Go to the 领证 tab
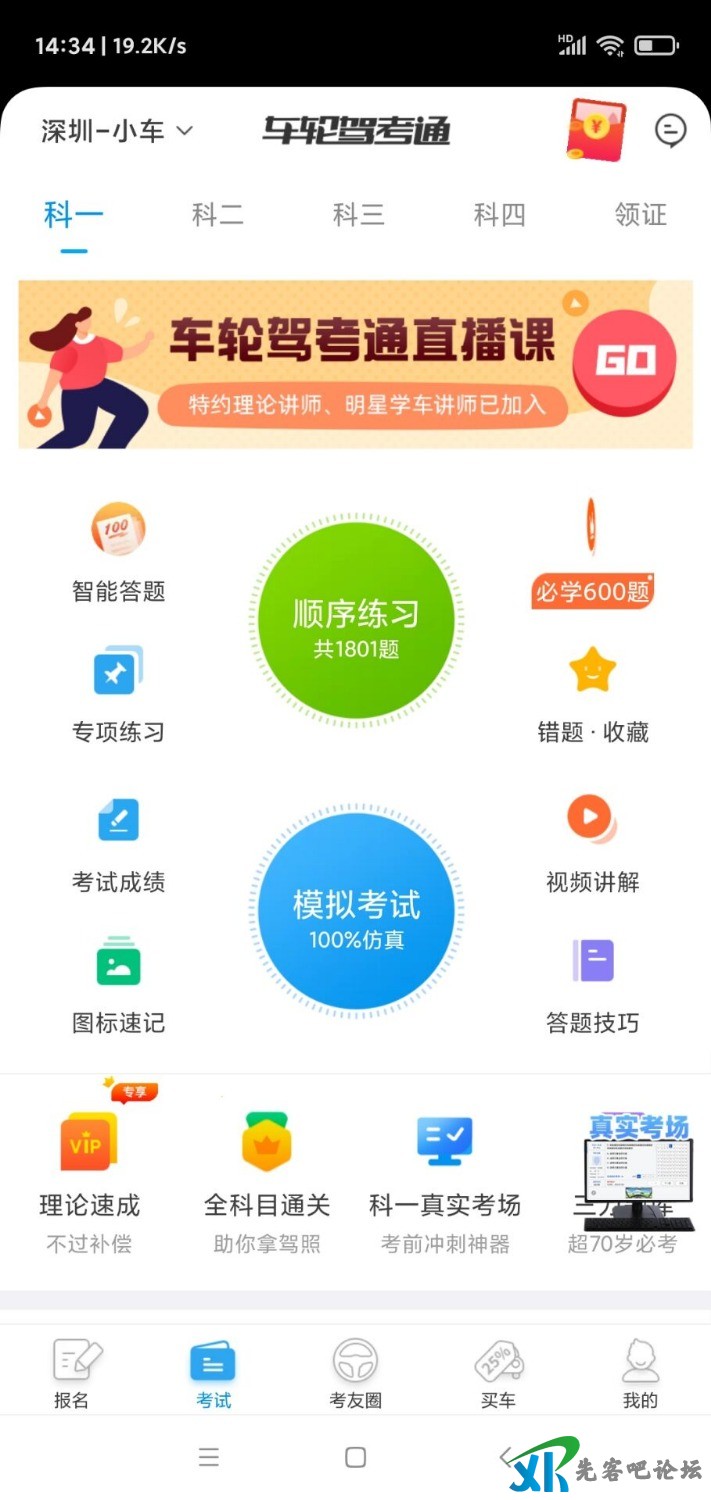 (x=640, y=214)
